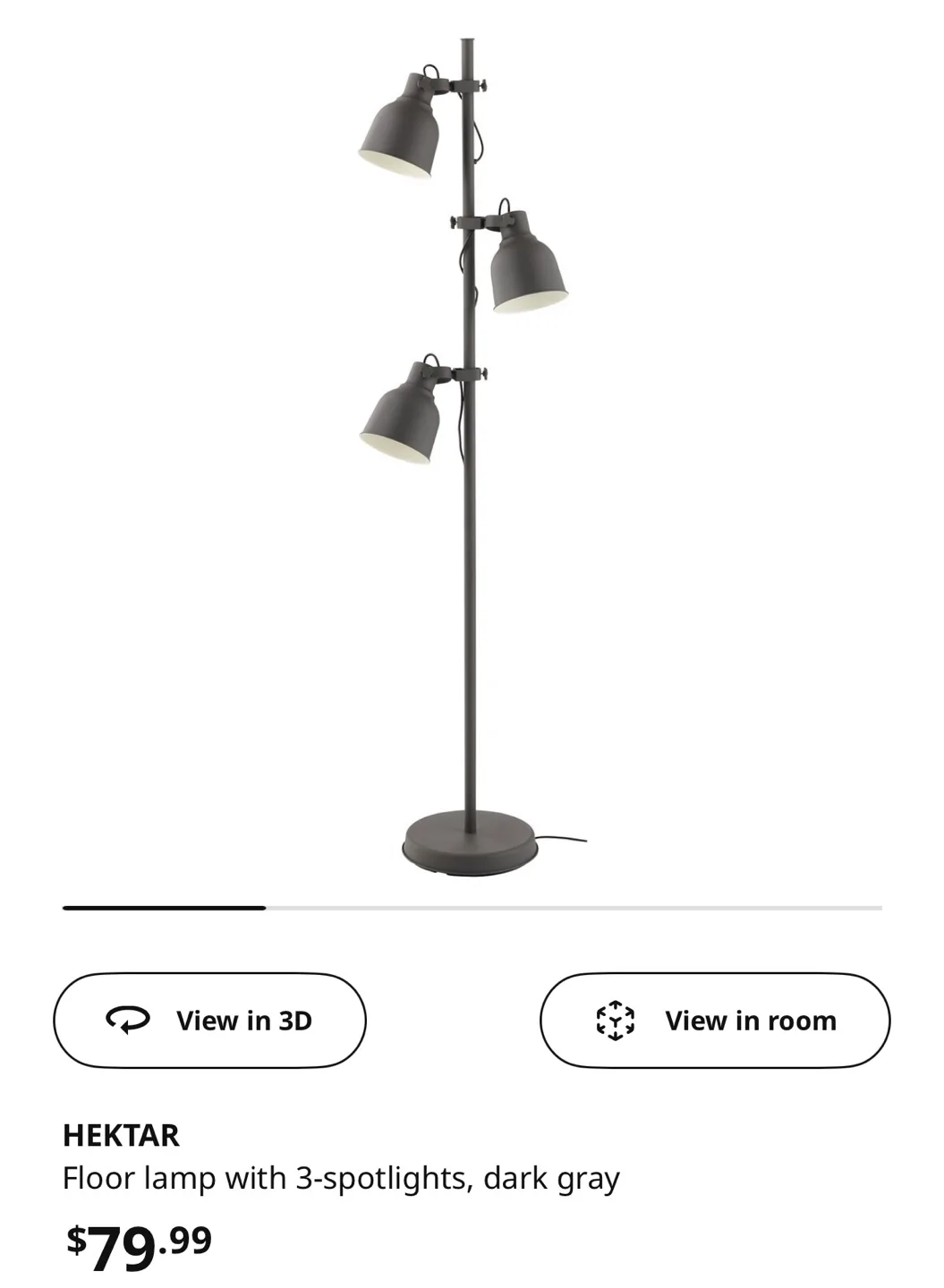The width and height of the screenshot is (944, 1288).
Task: Click the round base of the lamp
Action: 467,841
